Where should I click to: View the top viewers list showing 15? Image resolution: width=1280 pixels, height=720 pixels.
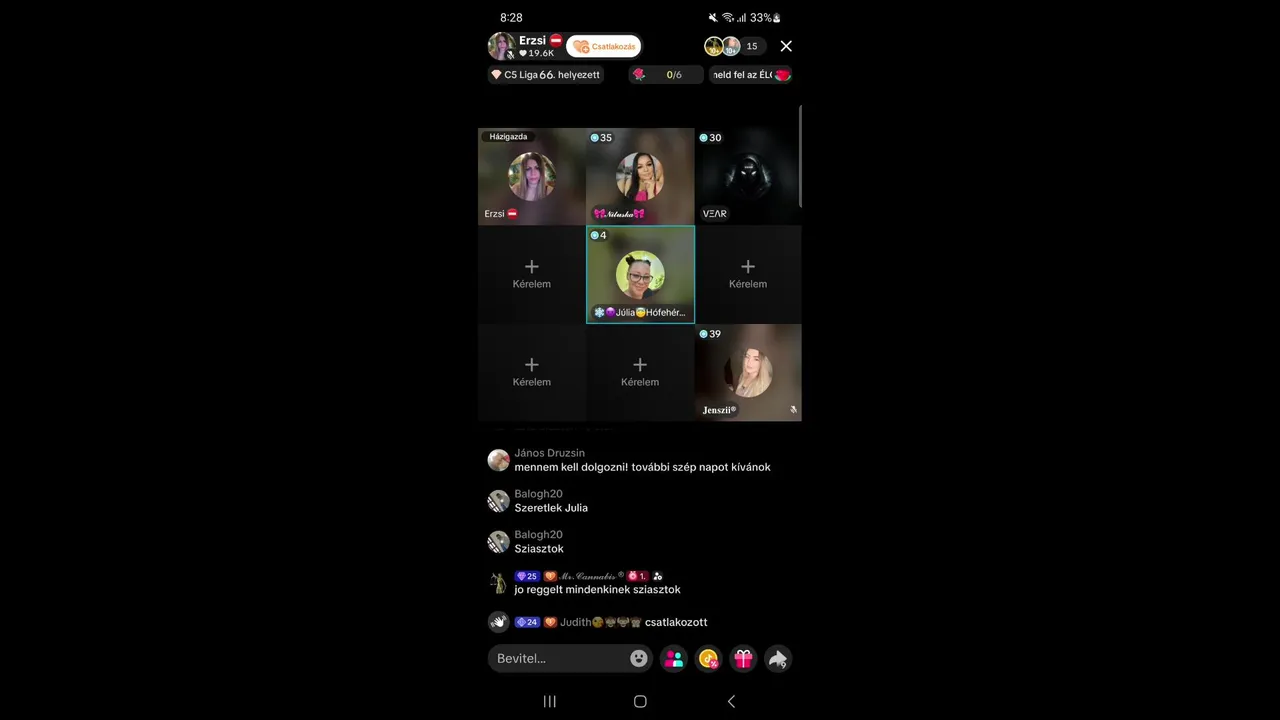point(734,46)
